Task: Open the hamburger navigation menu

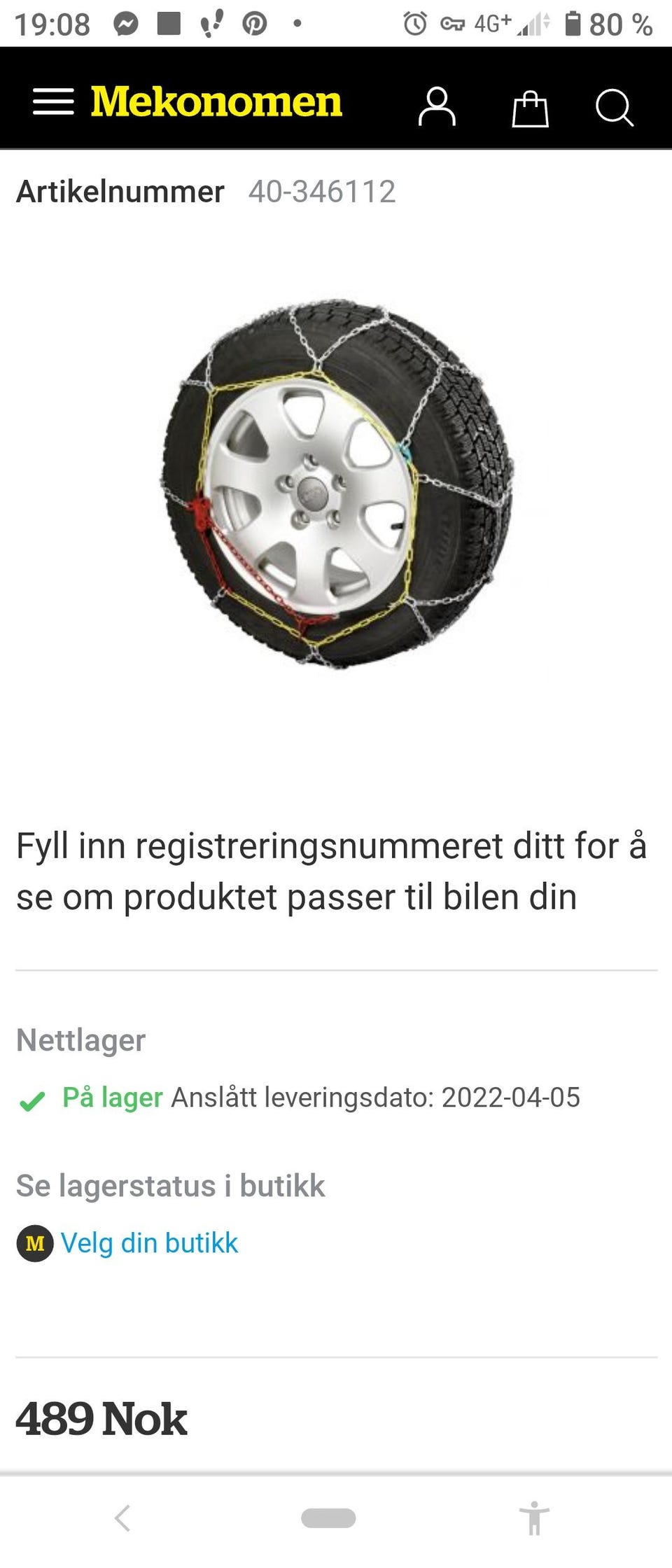Action: pos(53,102)
